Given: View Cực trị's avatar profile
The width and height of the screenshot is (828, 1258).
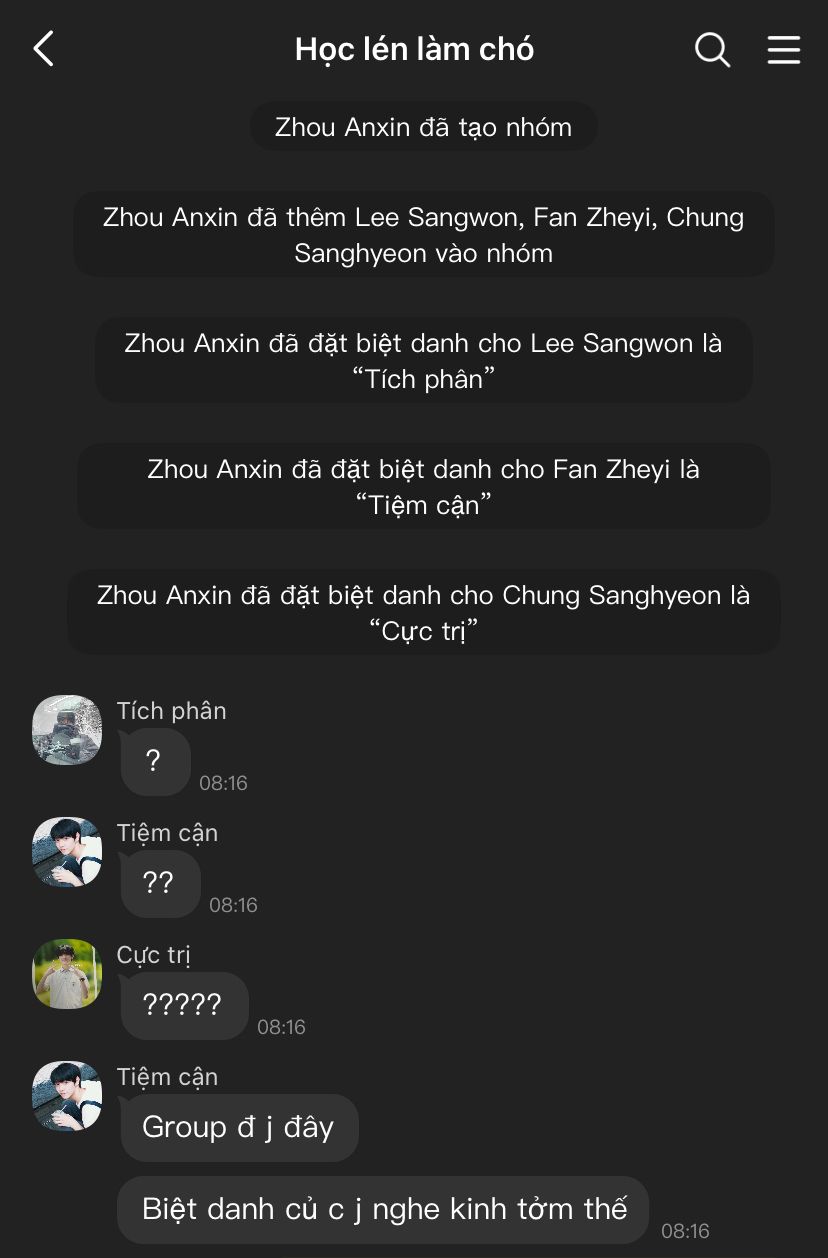Looking at the screenshot, I should (67, 974).
